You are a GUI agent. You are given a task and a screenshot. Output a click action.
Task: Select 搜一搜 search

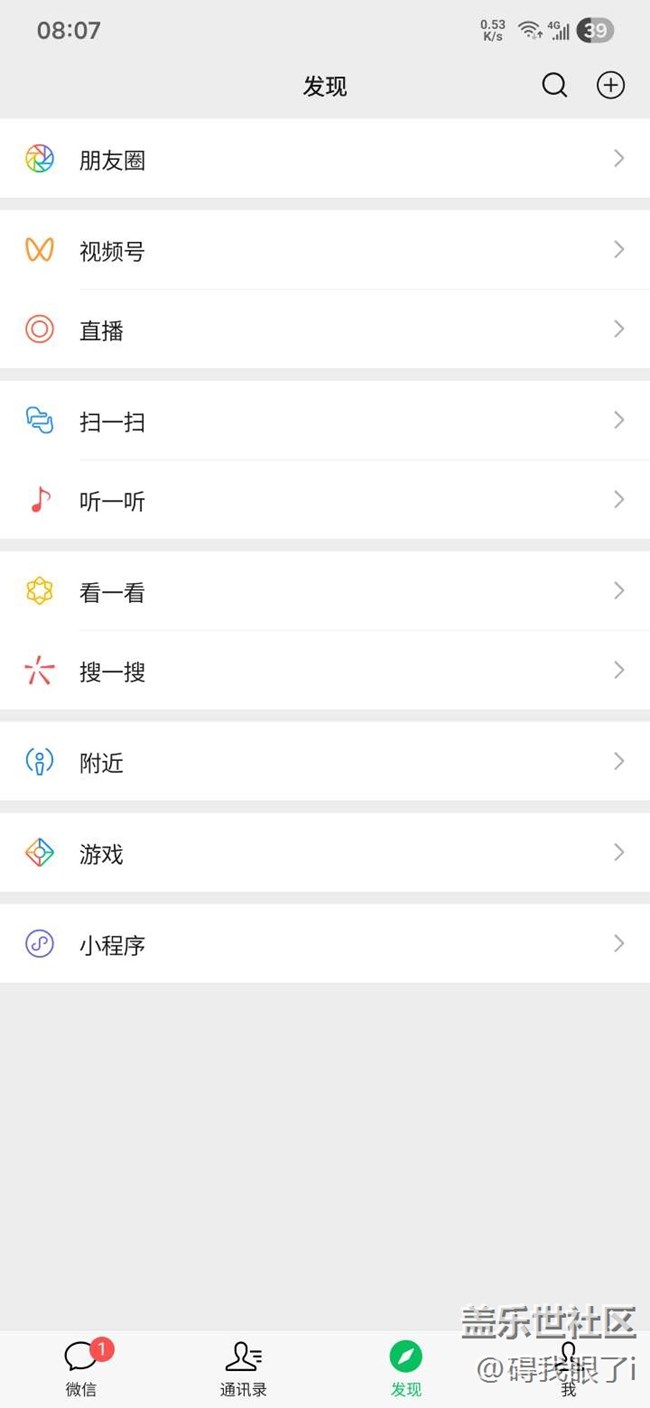[325, 671]
